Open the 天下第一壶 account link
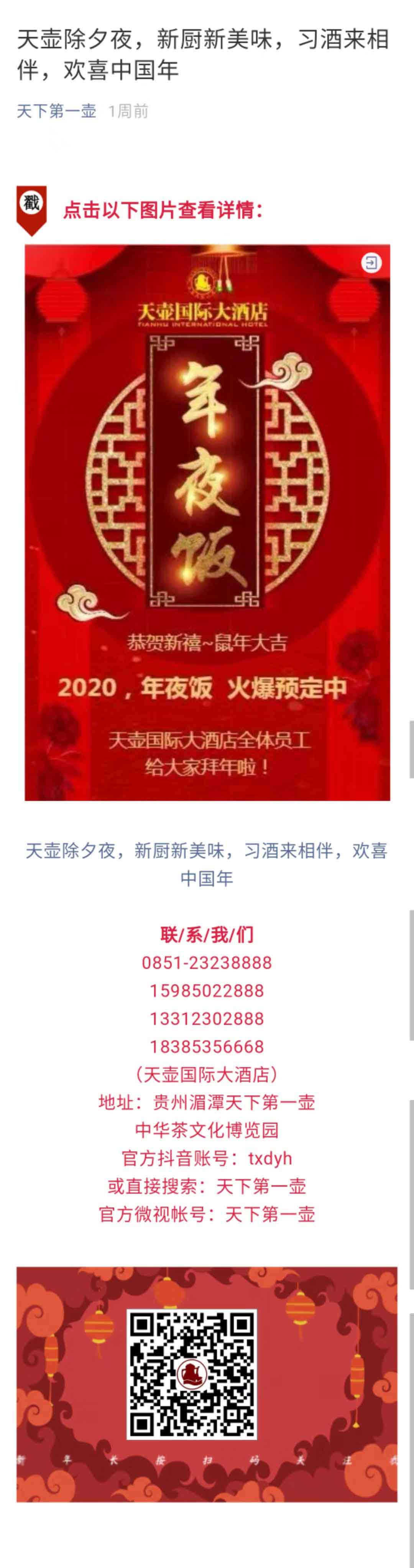 pos(56,111)
